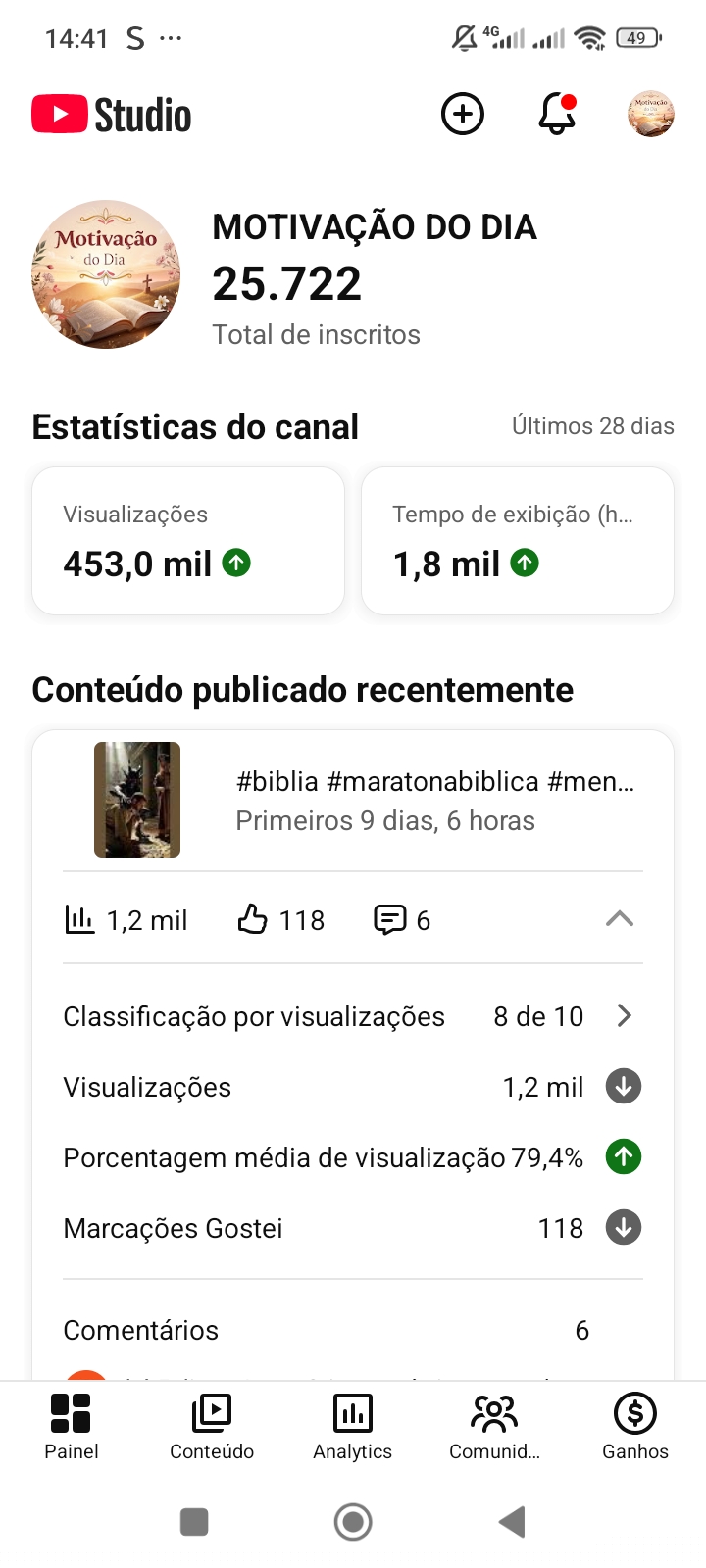Tap the green upward trend arrow beside 79,4%
The width and height of the screenshot is (706, 1568).
623,1156
